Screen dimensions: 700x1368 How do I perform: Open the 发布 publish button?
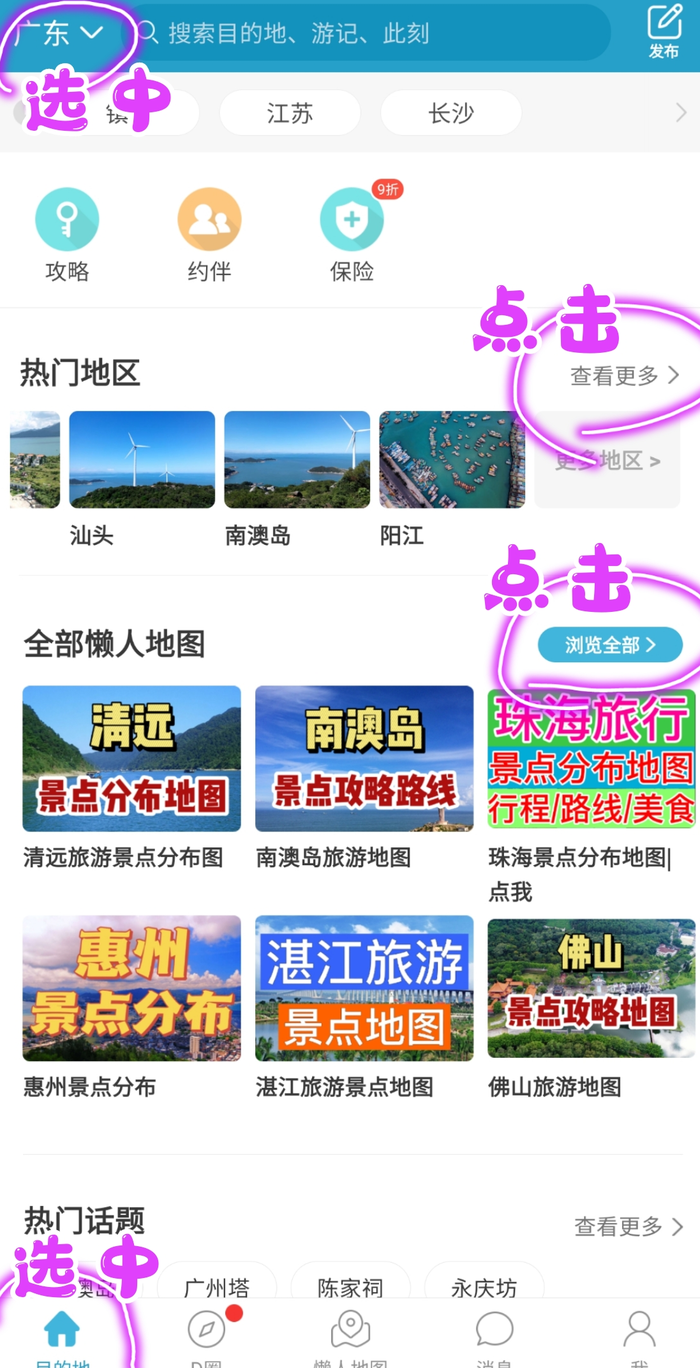click(x=663, y=32)
